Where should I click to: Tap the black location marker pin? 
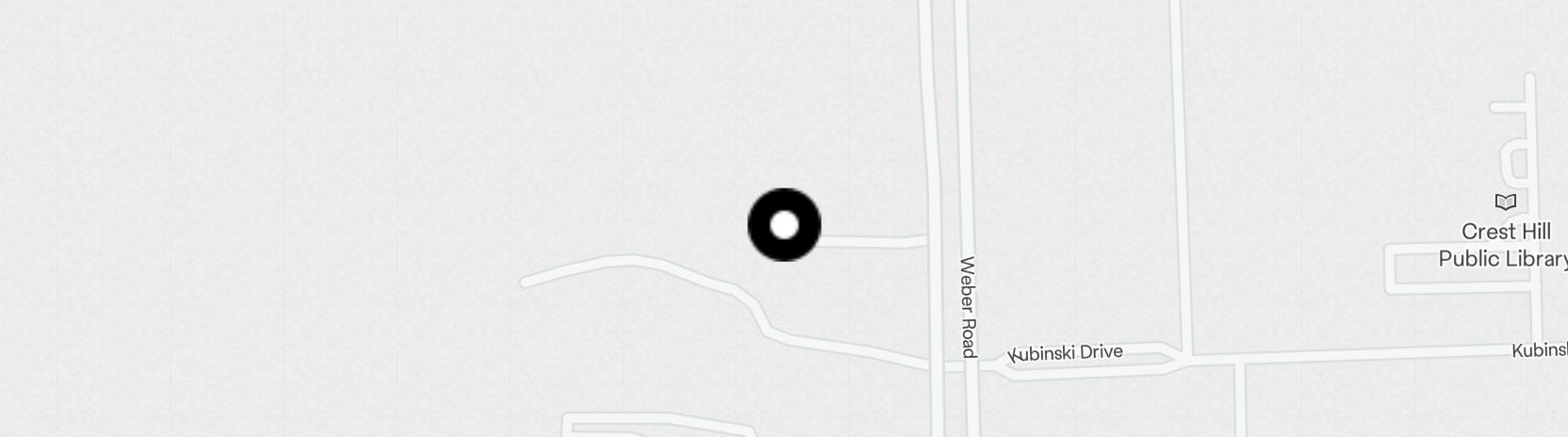tap(784, 225)
